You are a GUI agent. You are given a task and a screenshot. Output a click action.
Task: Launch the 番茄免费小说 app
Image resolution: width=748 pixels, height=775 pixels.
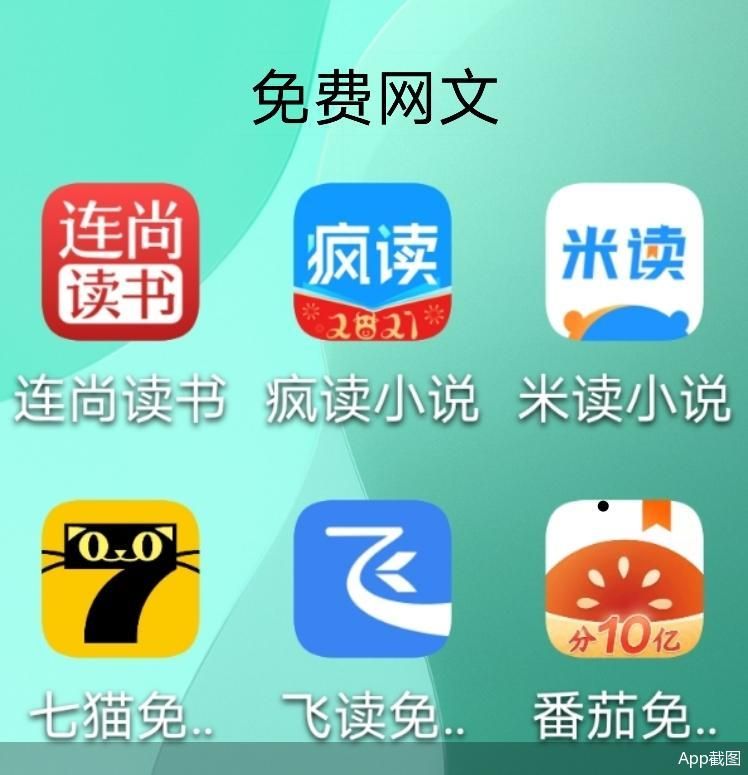[x=624, y=579]
